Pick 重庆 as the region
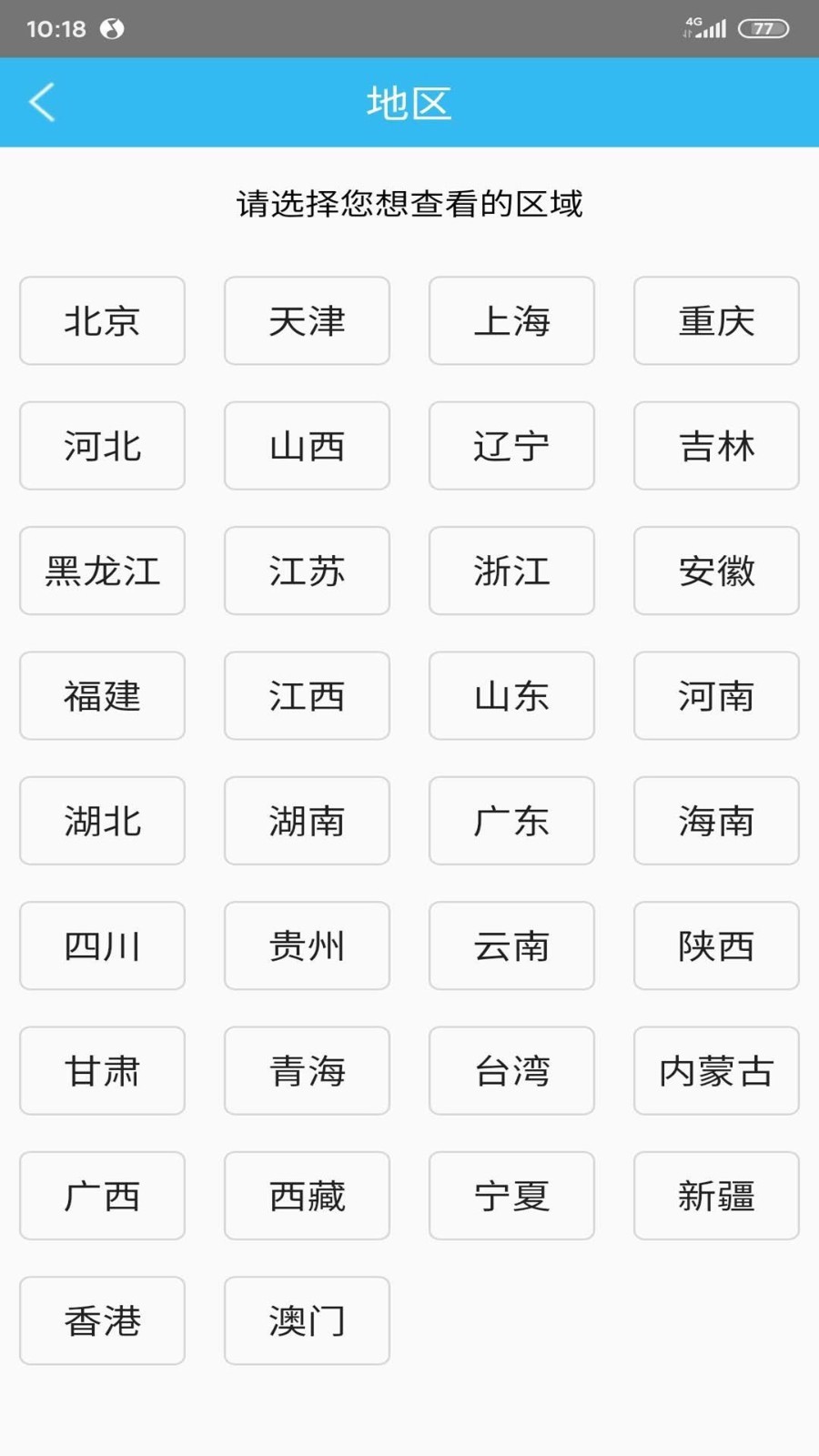 point(716,321)
